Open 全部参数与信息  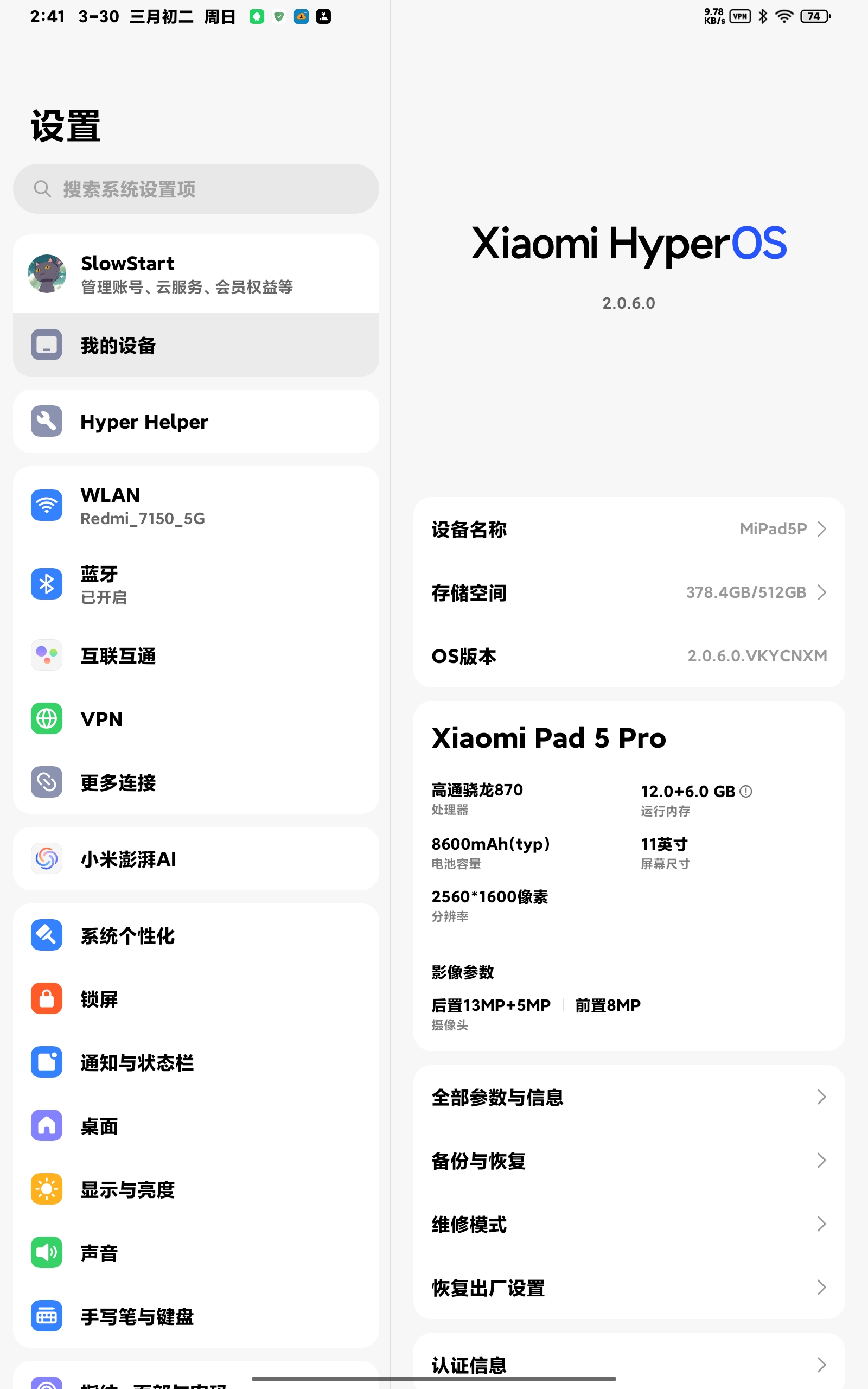(x=629, y=1098)
